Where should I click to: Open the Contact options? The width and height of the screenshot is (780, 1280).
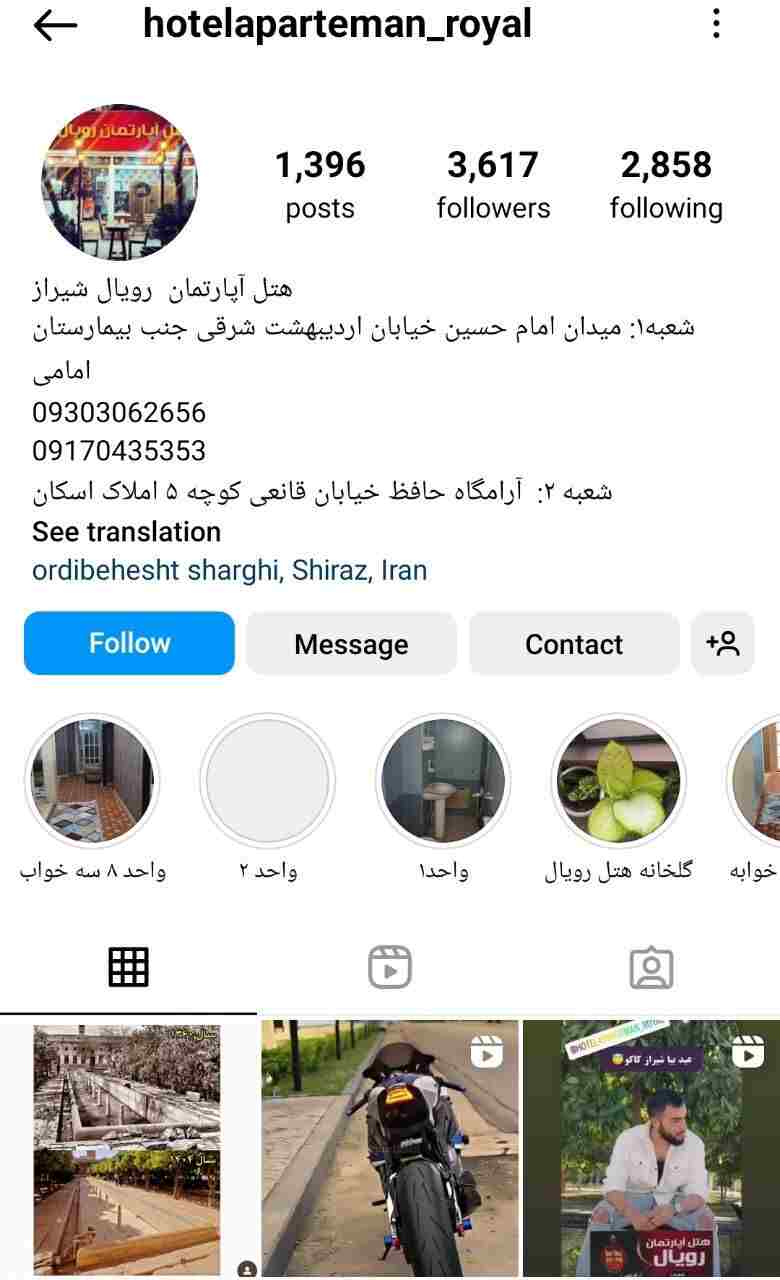pyautogui.click(x=574, y=644)
